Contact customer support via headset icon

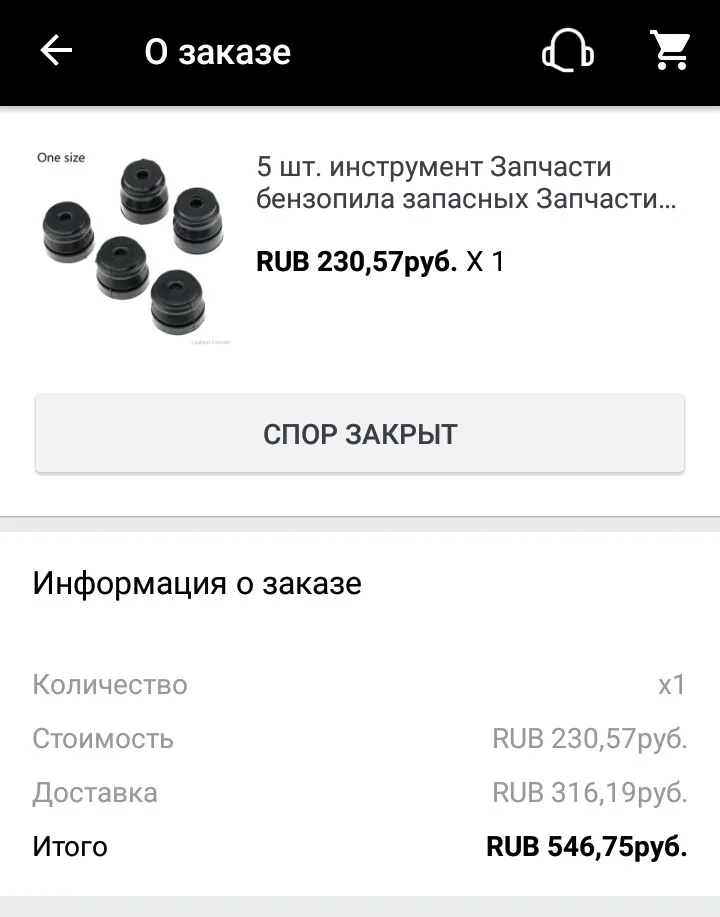click(567, 51)
